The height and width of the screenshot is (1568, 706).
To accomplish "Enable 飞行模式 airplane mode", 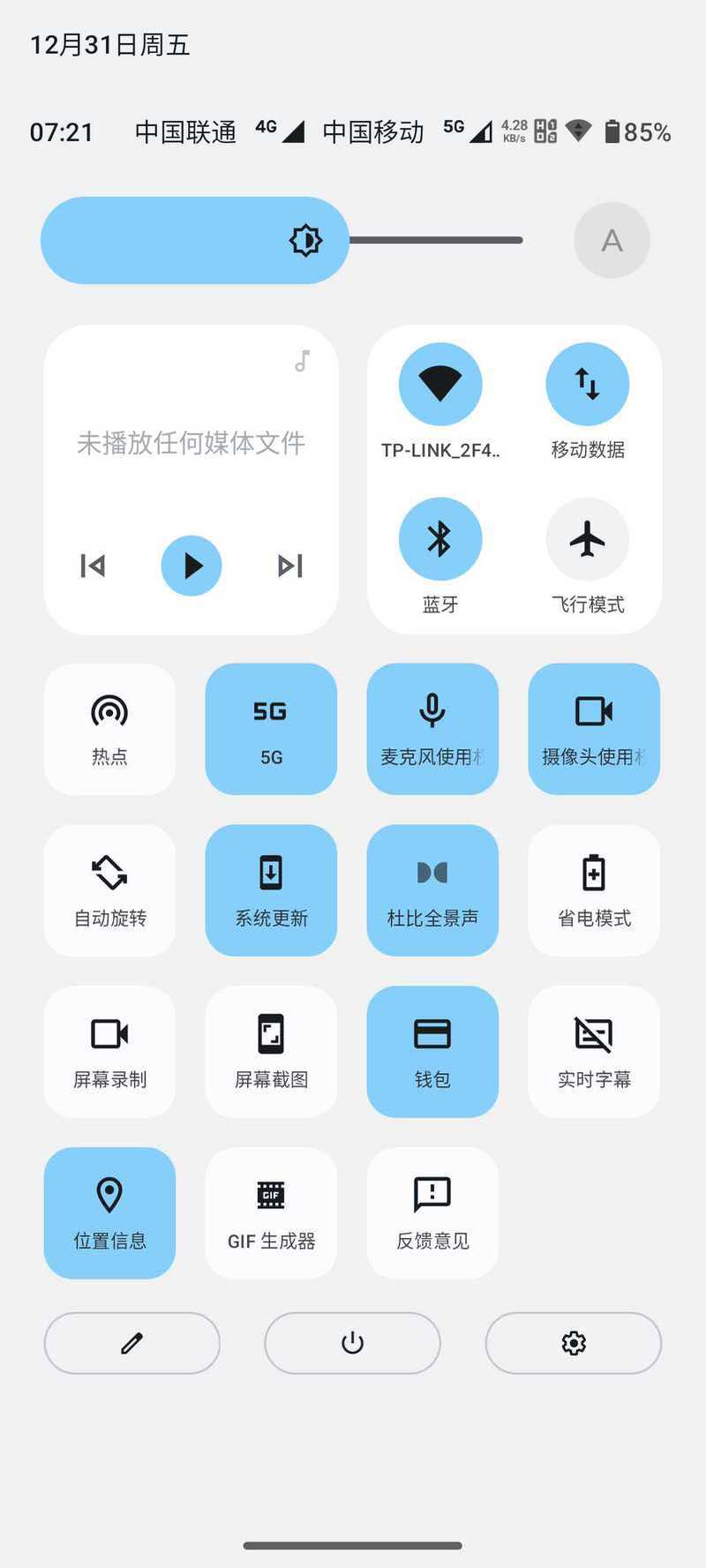I will 588,538.
